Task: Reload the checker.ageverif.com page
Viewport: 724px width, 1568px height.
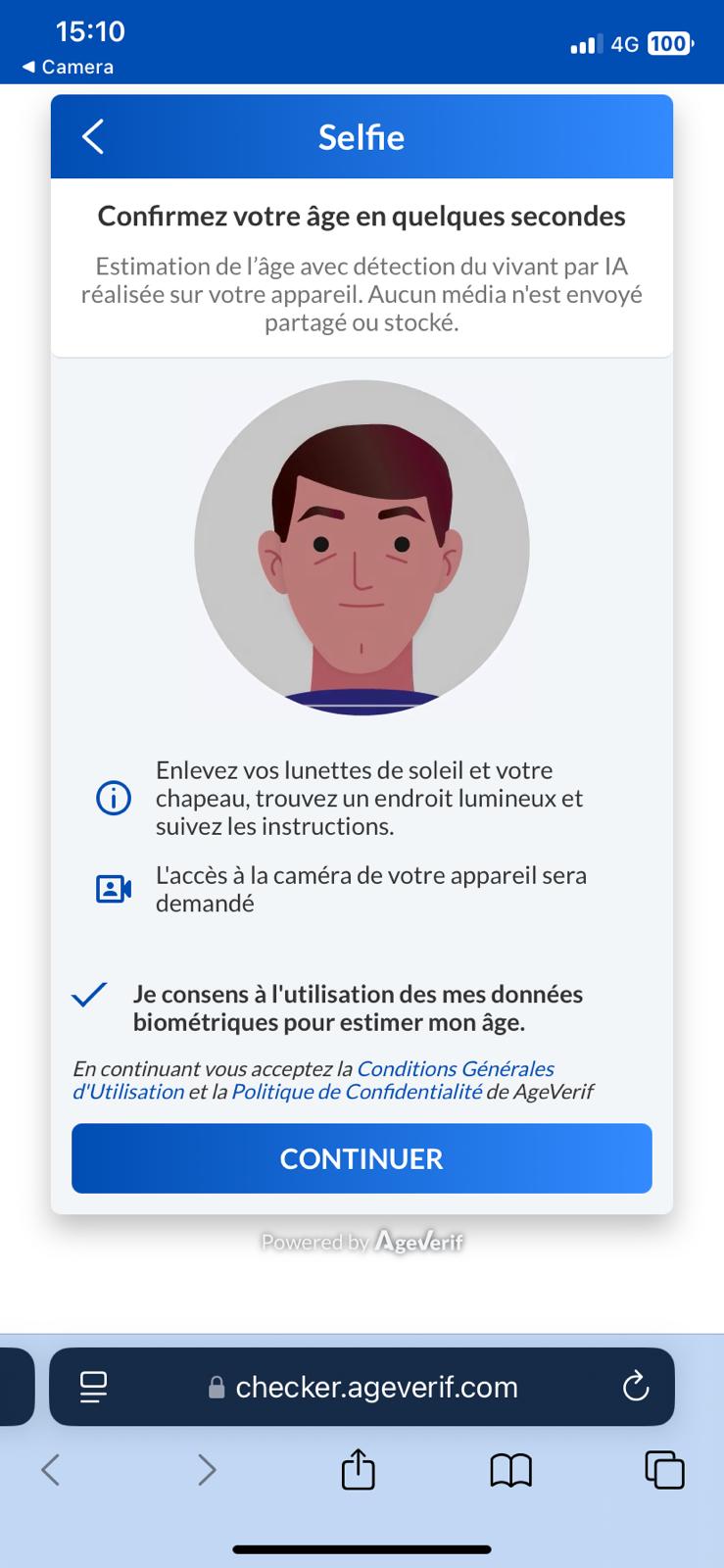Action: 636,1386
